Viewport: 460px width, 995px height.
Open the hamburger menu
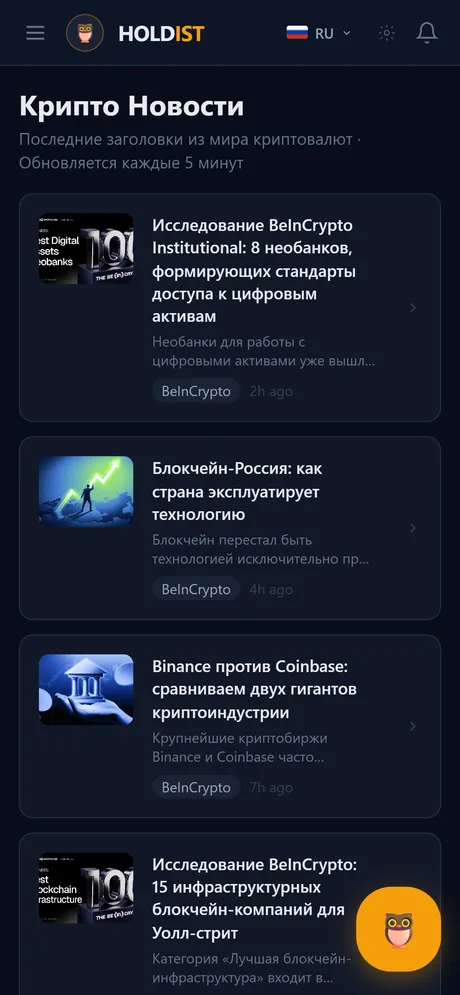(x=36, y=33)
